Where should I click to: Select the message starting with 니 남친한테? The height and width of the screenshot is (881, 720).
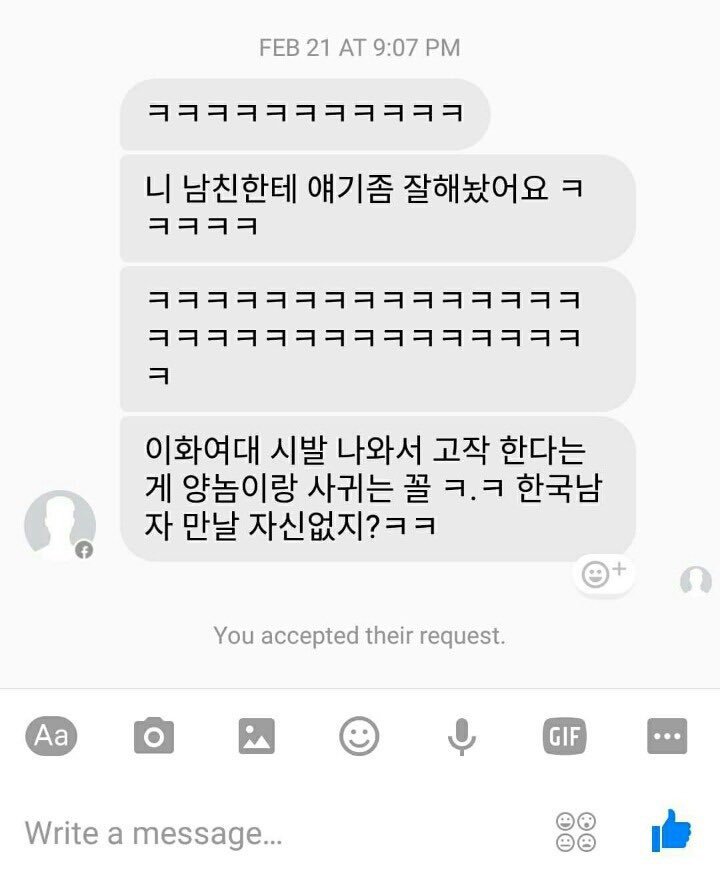(380, 205)
